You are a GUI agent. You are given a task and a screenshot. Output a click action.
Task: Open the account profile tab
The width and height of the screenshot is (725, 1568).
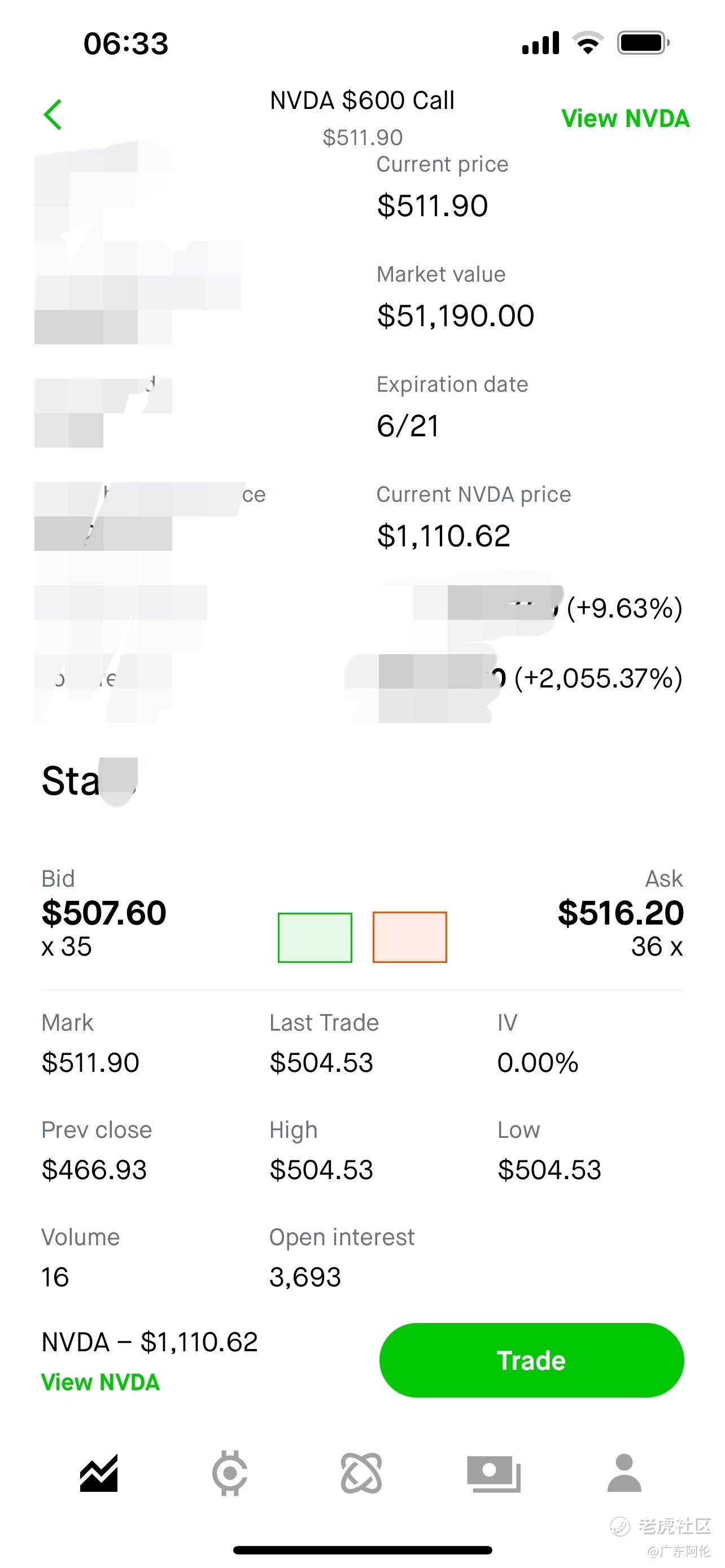point(624,1473)
